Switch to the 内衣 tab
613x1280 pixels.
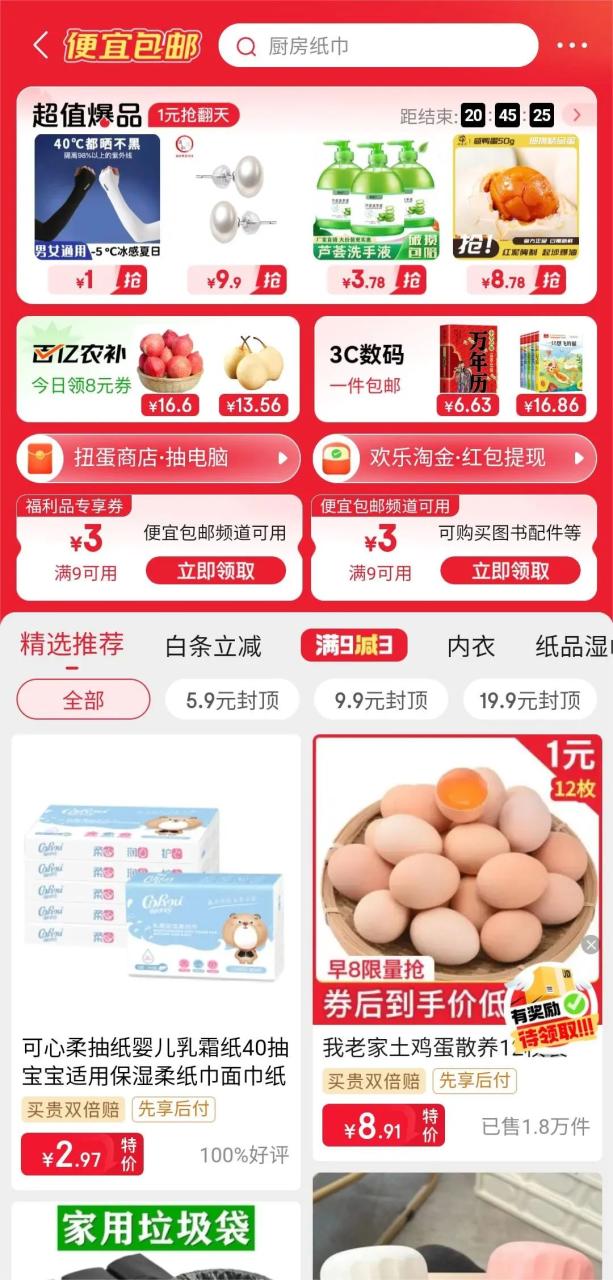[471, 646]
